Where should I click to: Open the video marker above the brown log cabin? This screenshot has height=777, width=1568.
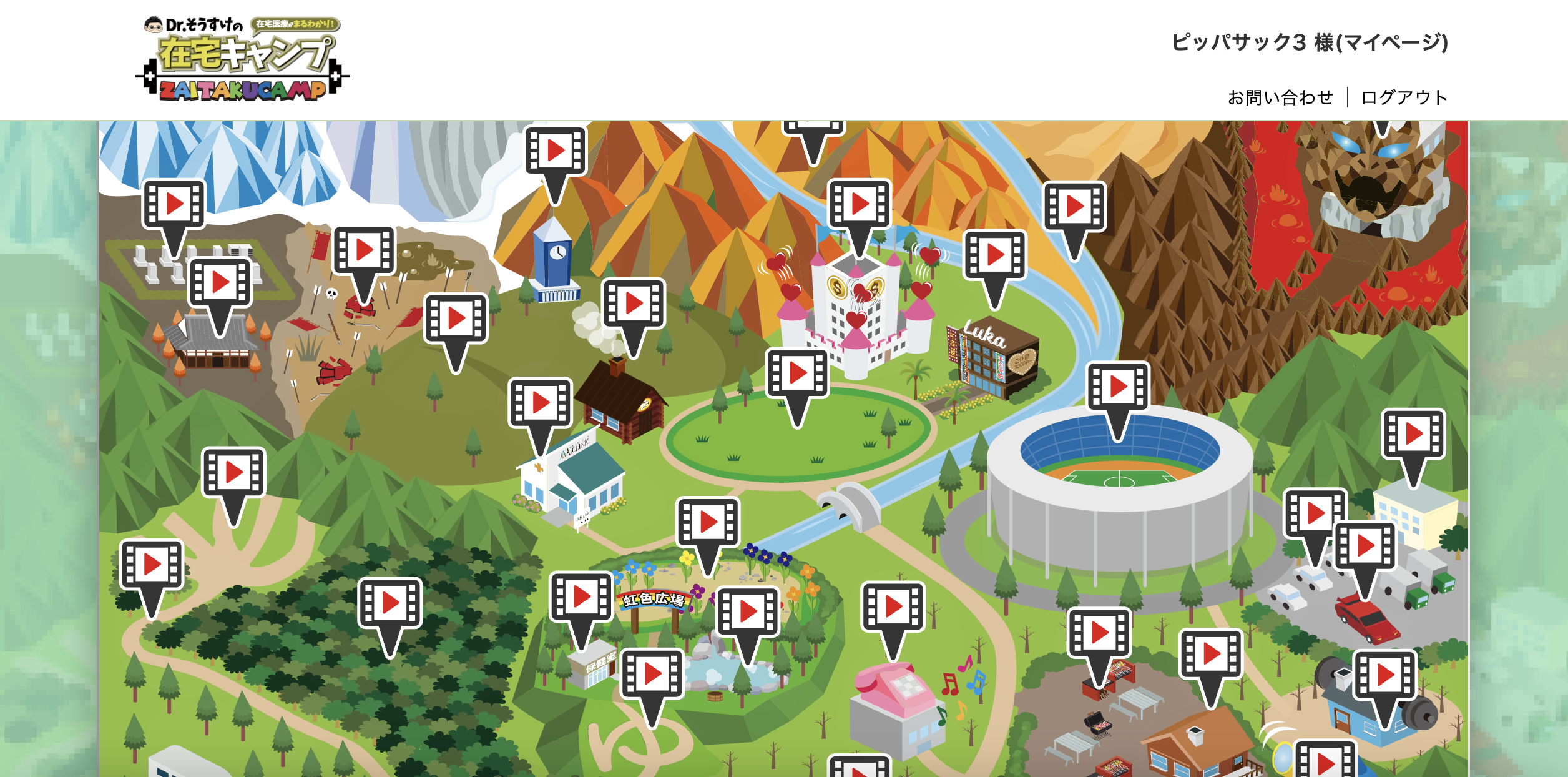(633, 304)
